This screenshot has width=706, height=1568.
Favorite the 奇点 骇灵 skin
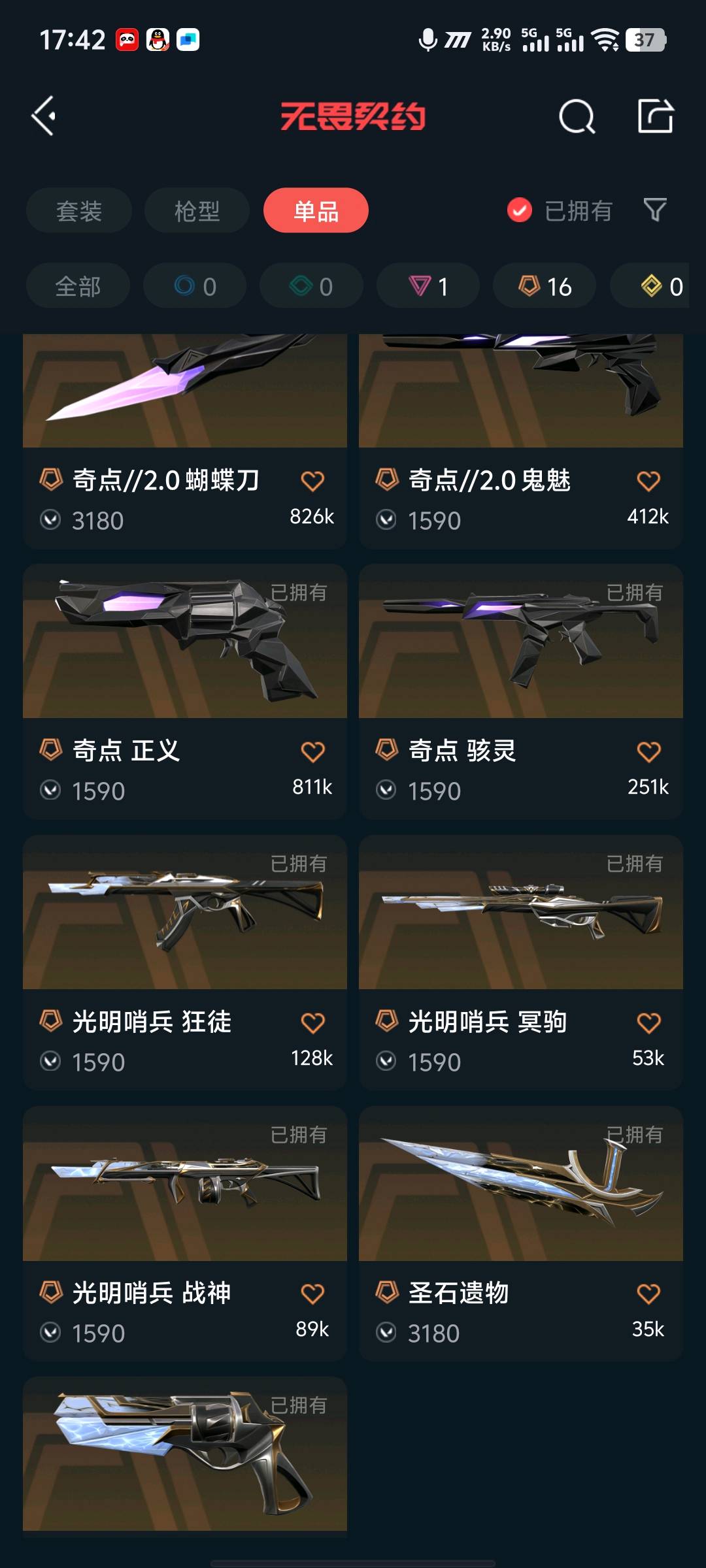pos(648,752)
